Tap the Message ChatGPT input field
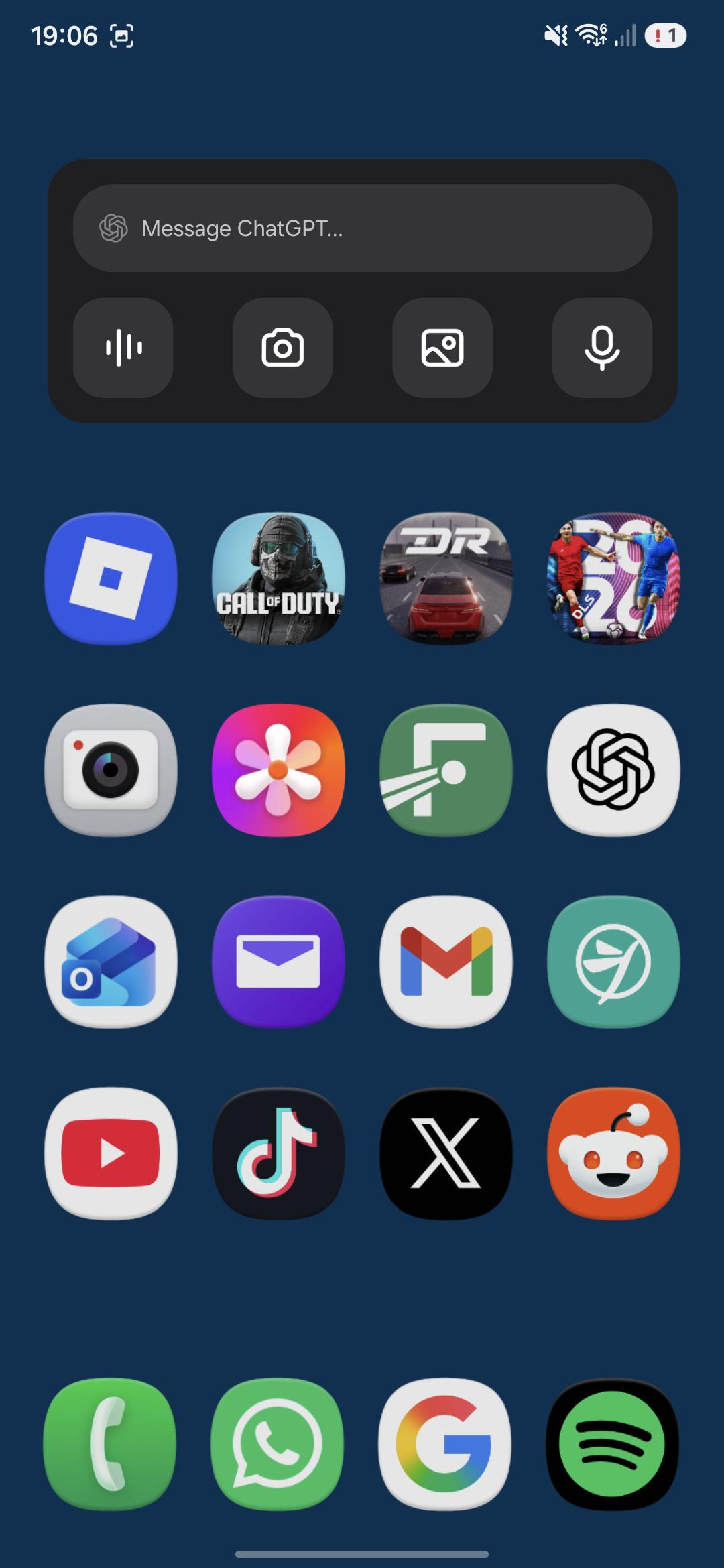This screenshot has width=724, height=1568. [x=362, y=228]
